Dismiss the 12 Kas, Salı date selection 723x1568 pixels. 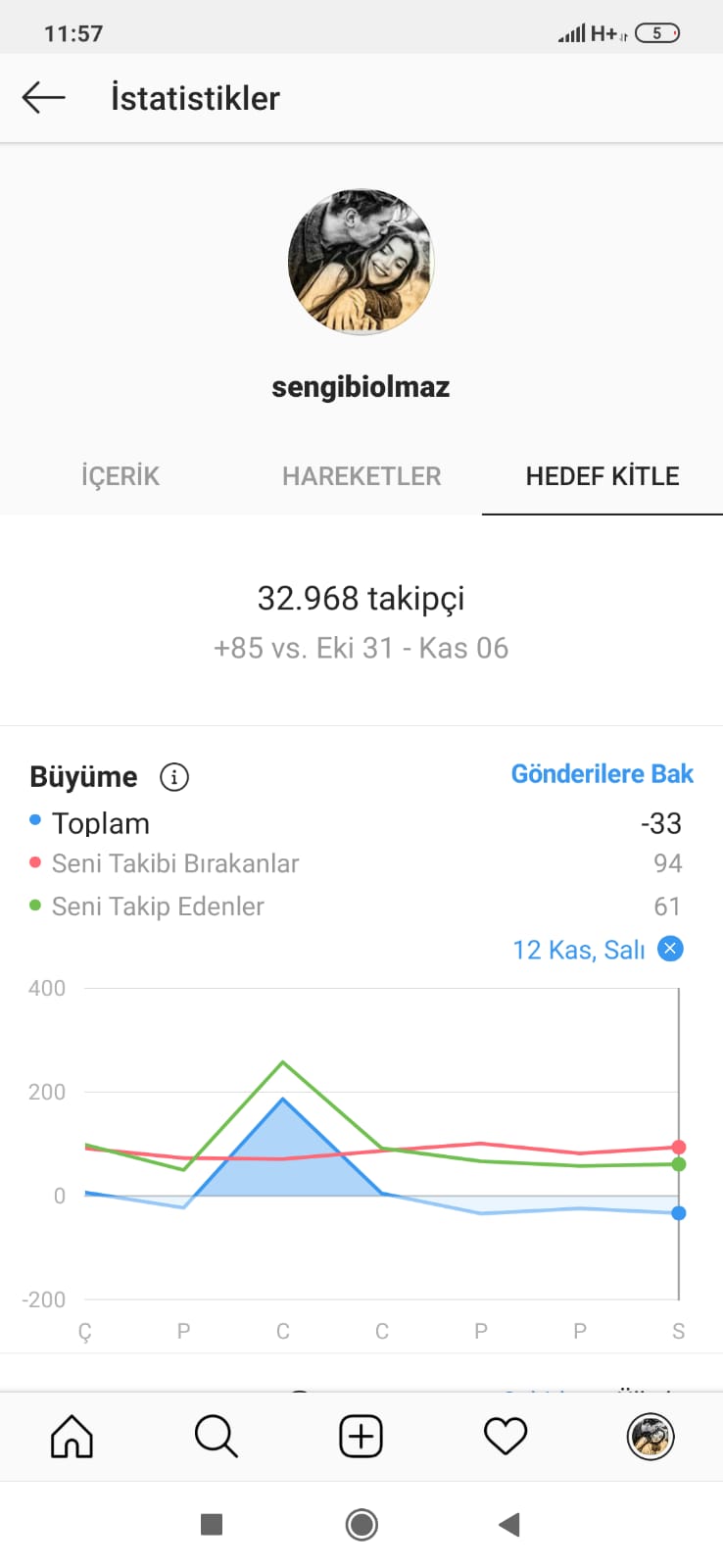[670, 949]
